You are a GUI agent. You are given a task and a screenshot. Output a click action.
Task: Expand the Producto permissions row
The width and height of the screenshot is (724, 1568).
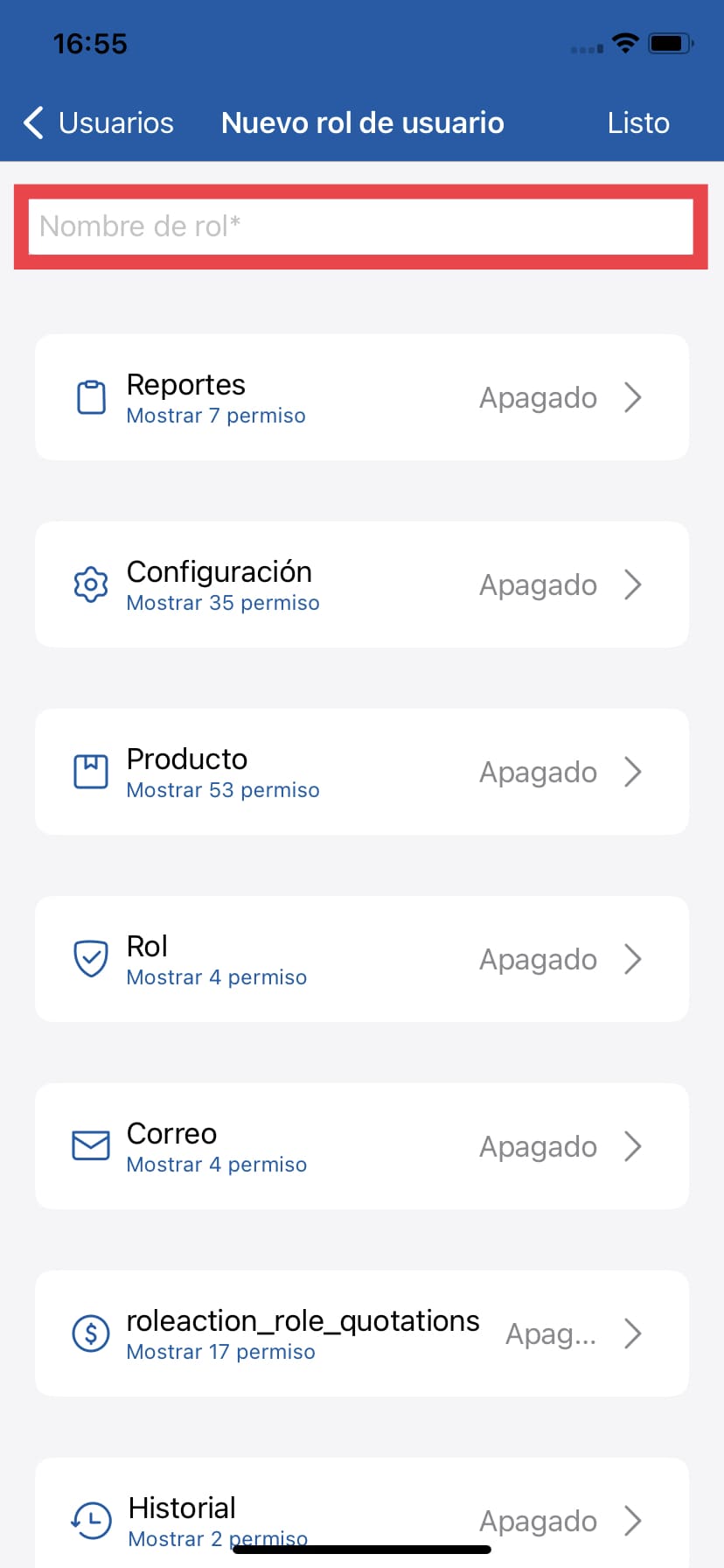(x=634, y=772)
